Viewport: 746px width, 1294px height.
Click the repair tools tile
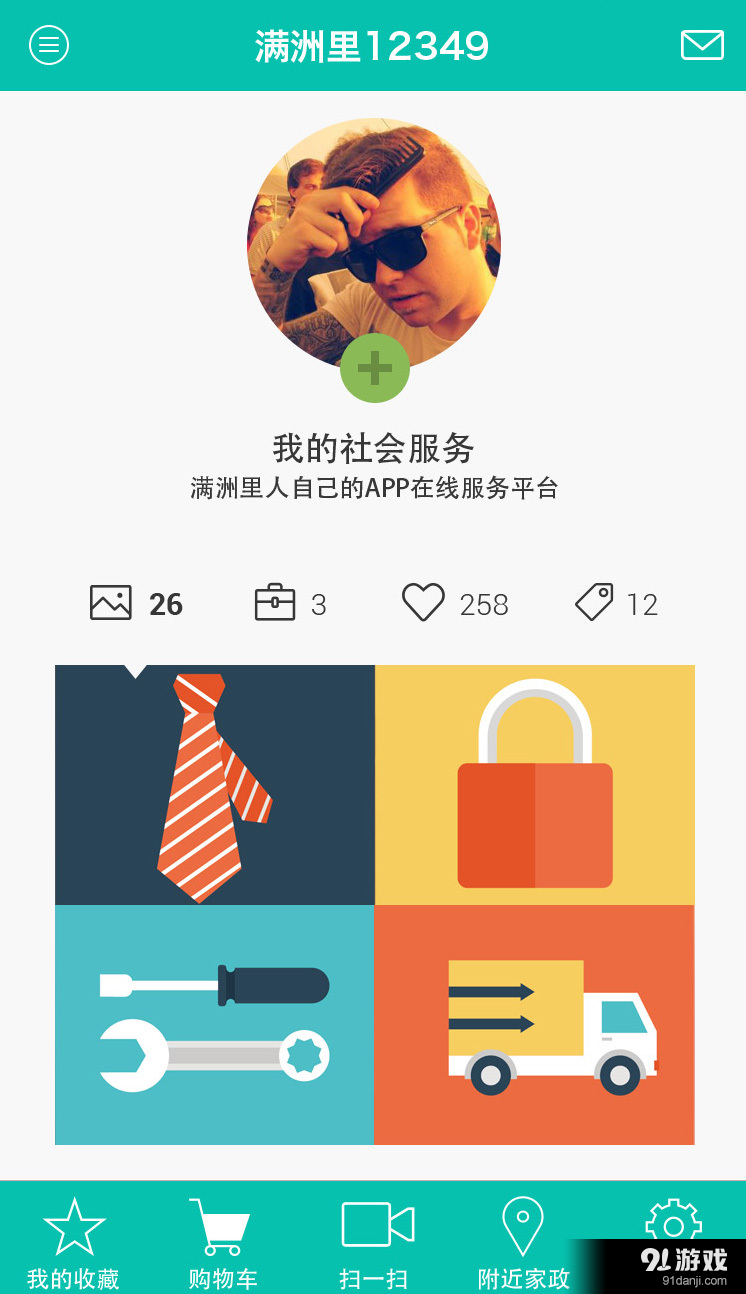[x=214, y=1025]
